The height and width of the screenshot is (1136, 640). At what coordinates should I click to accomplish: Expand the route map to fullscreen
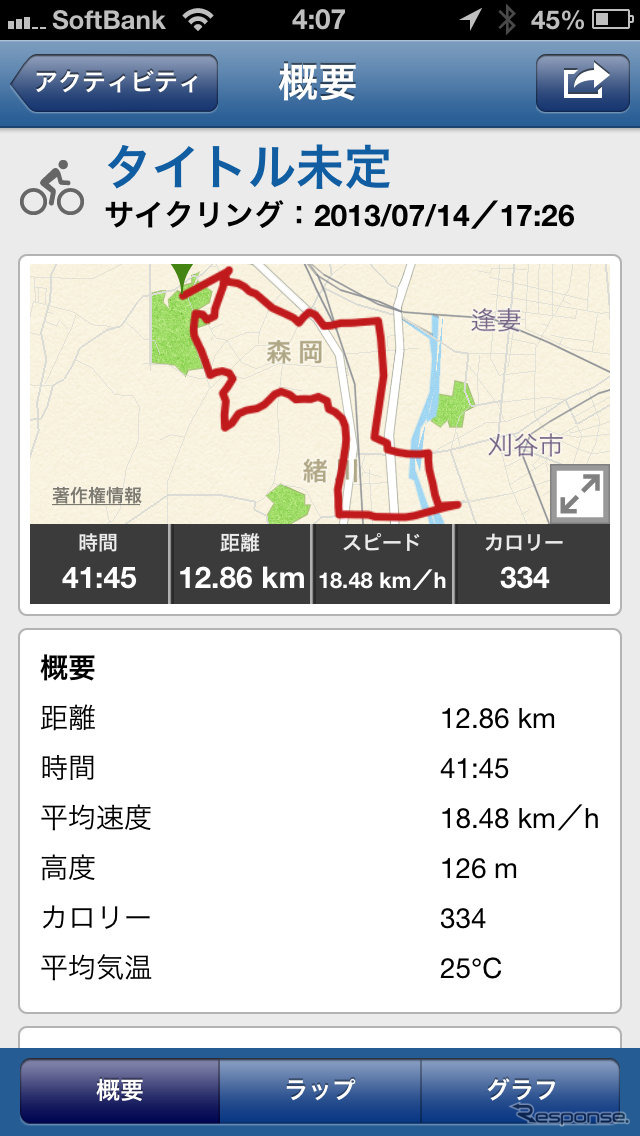[x=581, y=494]
